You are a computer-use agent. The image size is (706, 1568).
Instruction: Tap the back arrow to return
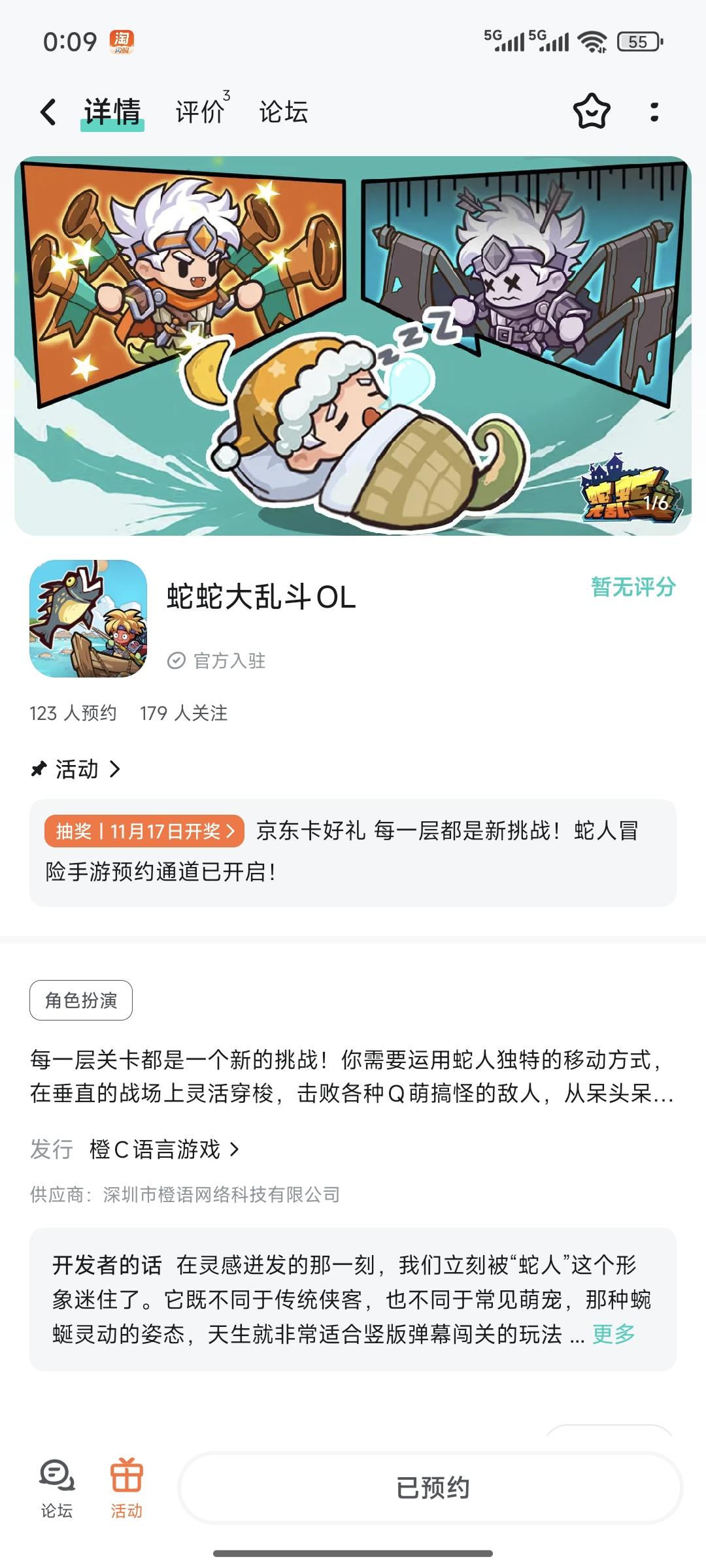coord(47,112)
